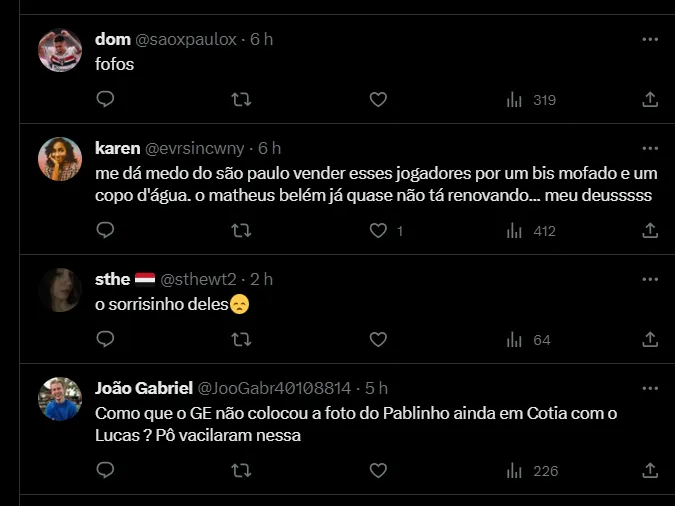Reply to dom's tweet "fofos"
This screenshot has height=506, width=675.
coord(105,99)
